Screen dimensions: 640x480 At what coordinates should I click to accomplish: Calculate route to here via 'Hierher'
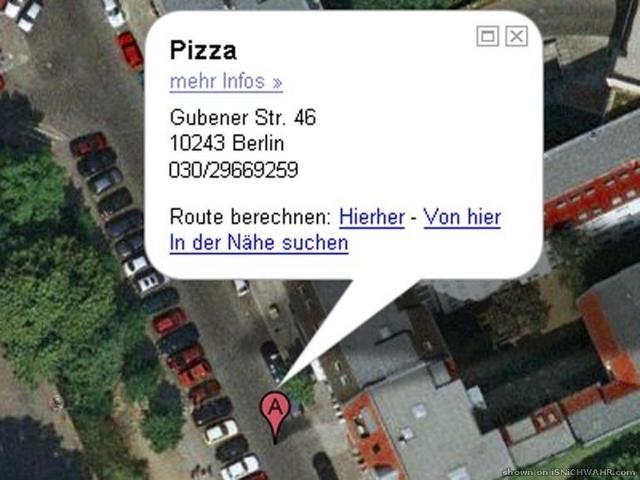371,217
